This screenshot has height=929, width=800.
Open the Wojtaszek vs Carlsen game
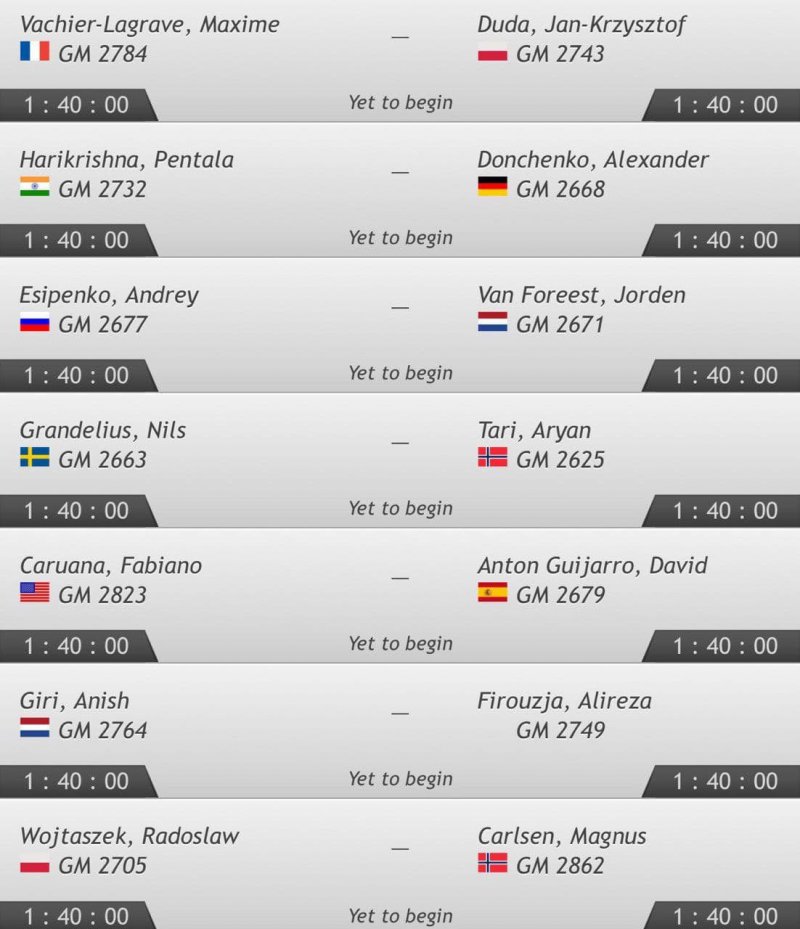pos(400,865)
